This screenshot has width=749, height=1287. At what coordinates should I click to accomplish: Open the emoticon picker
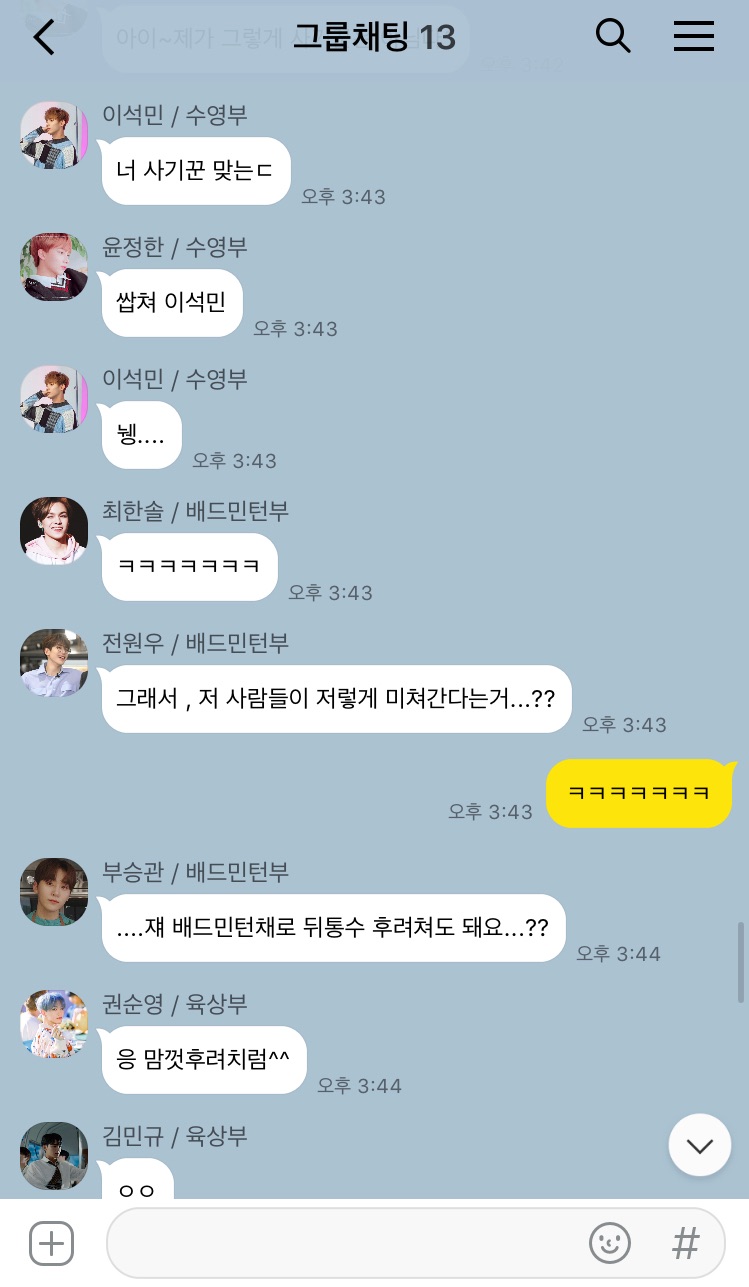click(609, 1244)
